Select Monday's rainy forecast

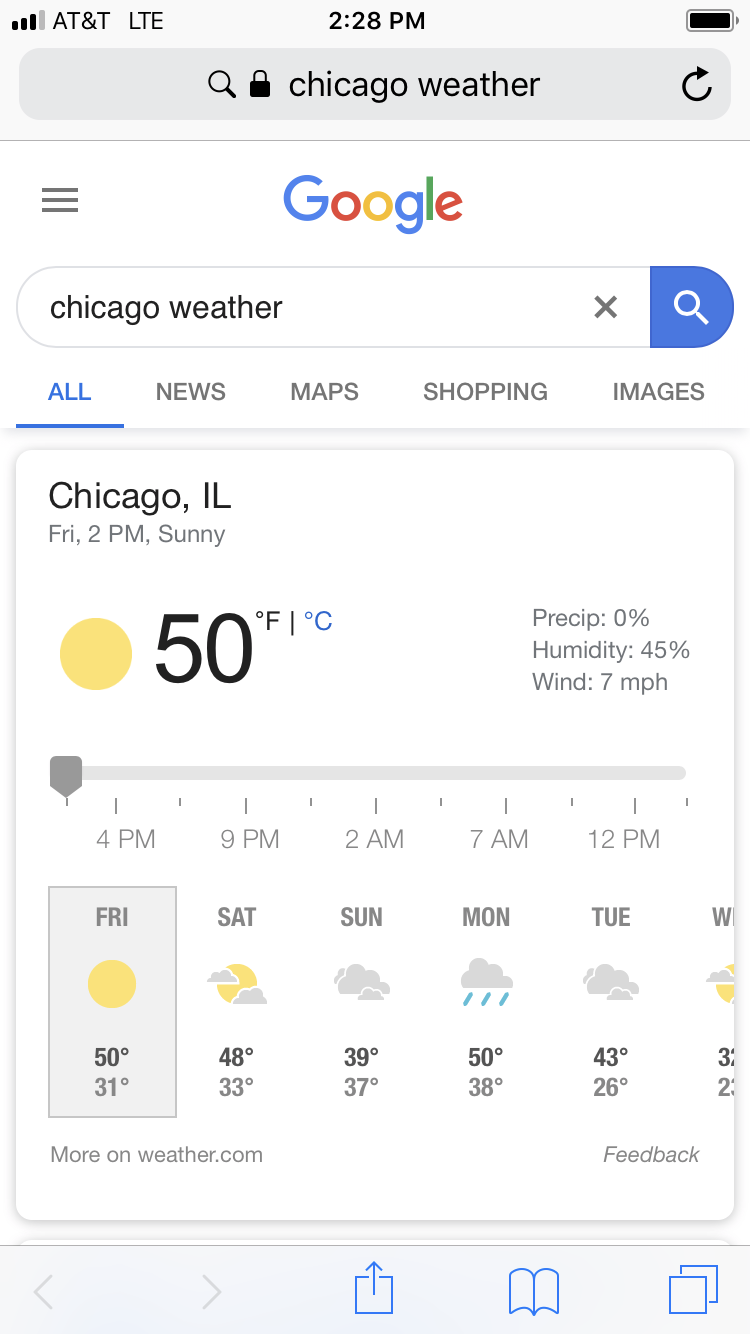click(486, 1000)
